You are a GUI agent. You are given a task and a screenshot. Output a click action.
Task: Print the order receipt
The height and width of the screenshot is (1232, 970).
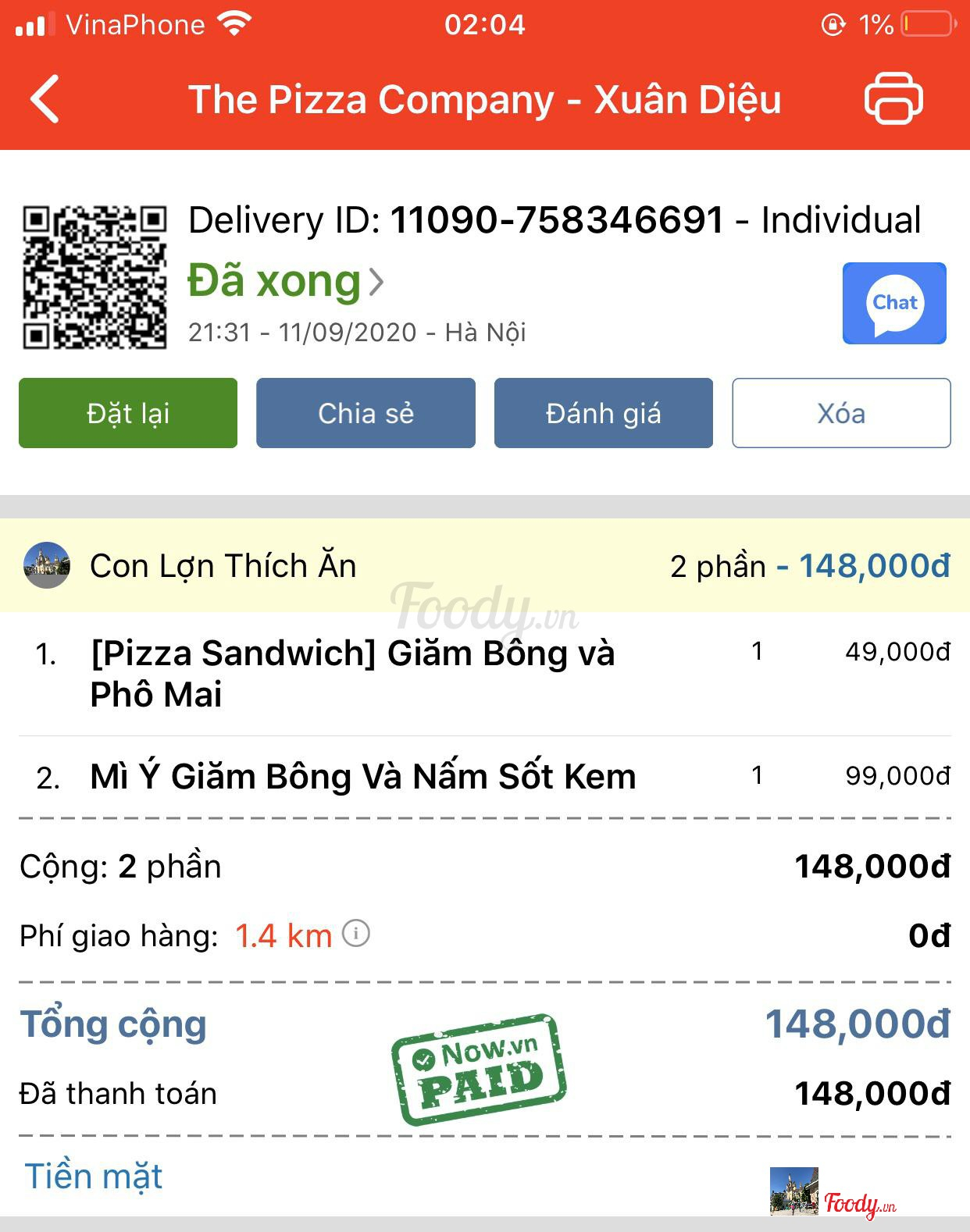(893, 98)
